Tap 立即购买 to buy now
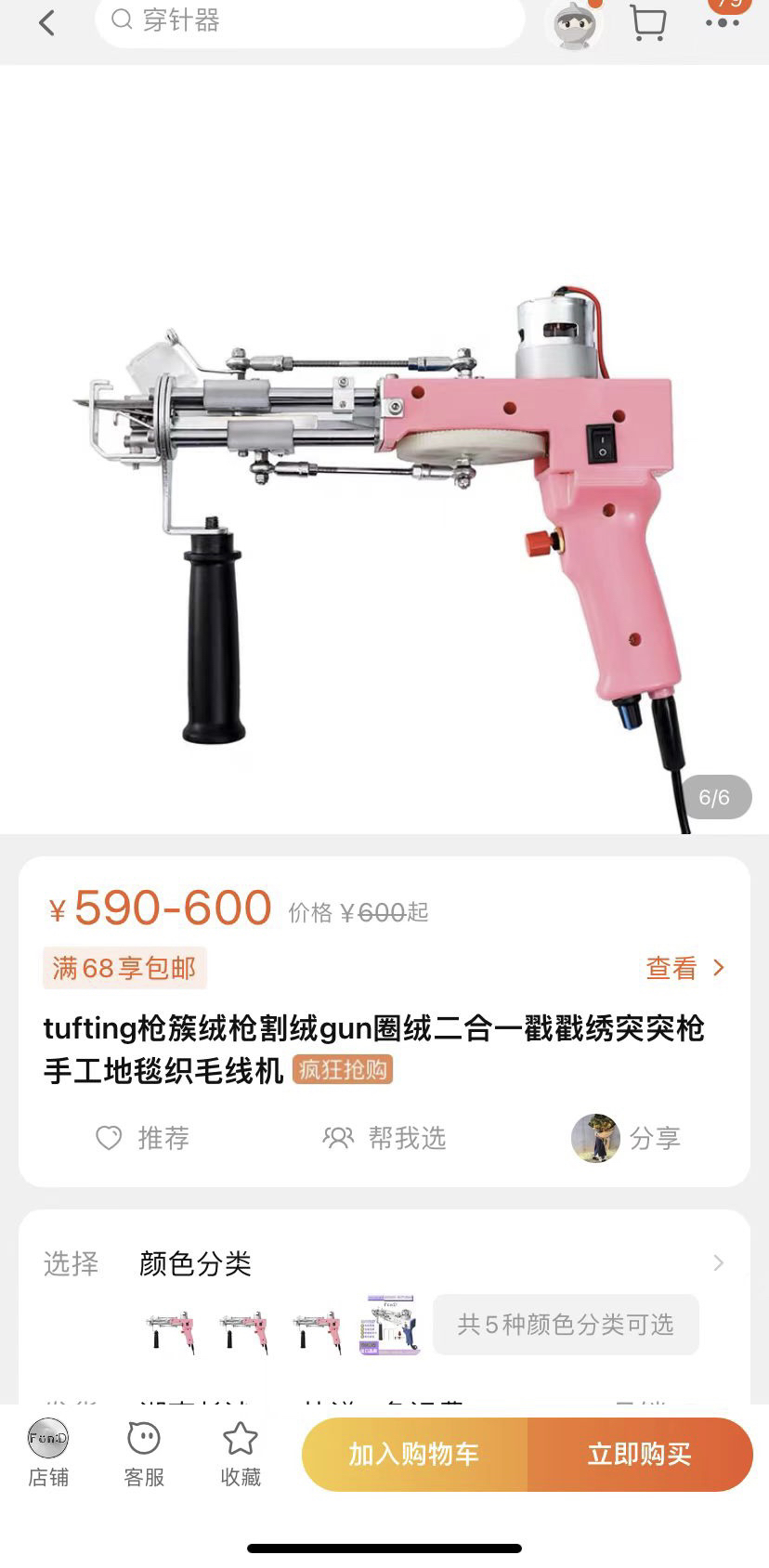Viewport: 769px width, 1568px height. [x=640, y=1454]
